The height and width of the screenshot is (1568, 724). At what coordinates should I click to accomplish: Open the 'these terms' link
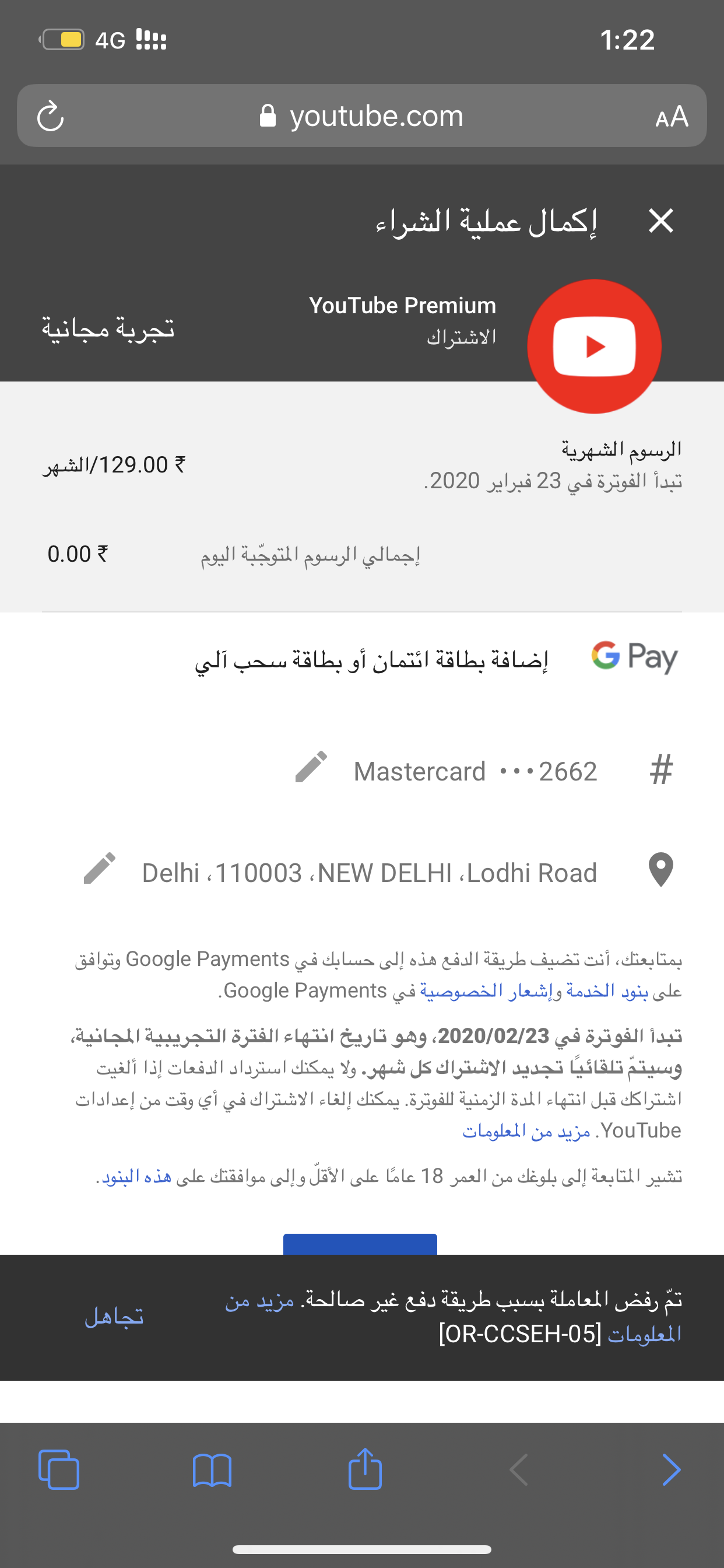tap(136, 1177)
